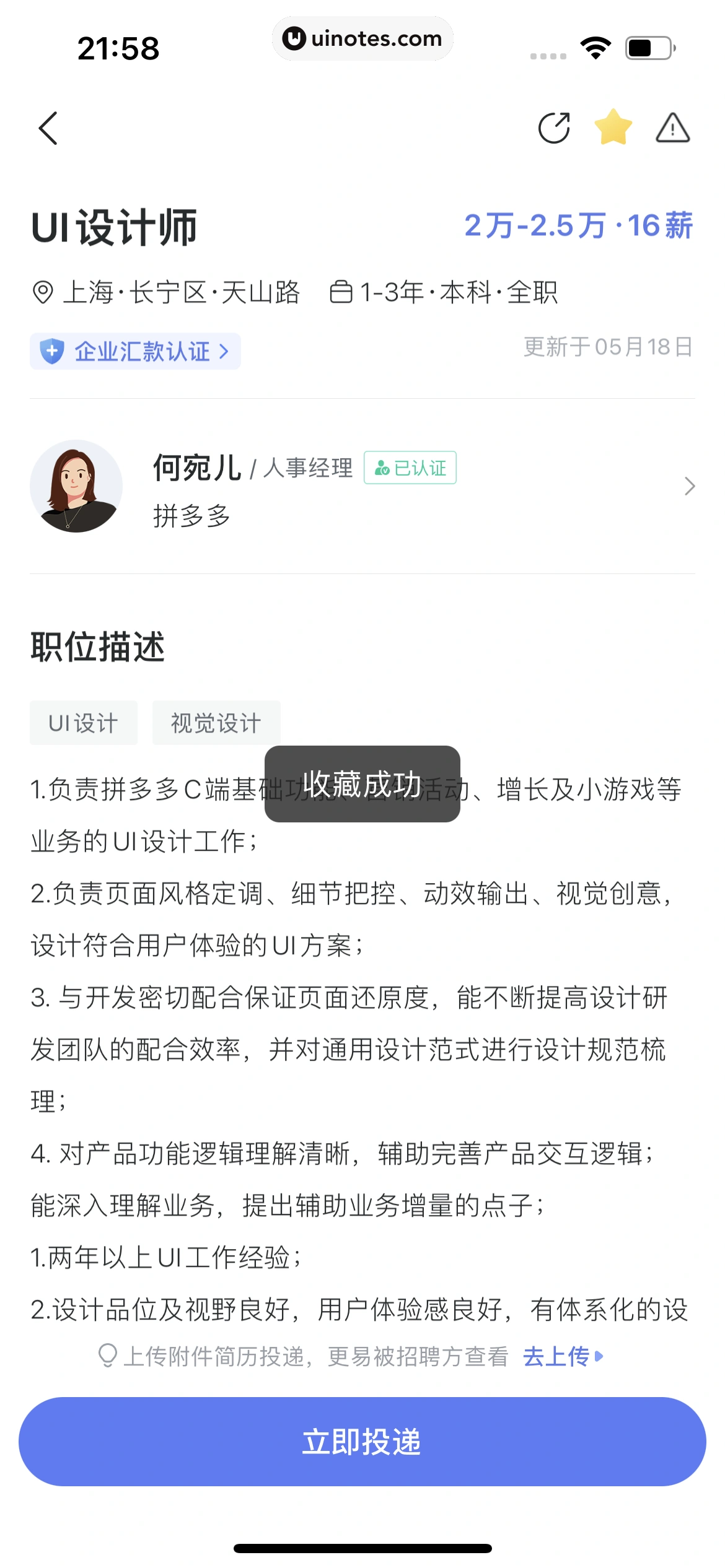Select the UI设计 tag
This screenshot has height=1568, width=725.
(x=83, y=722)
